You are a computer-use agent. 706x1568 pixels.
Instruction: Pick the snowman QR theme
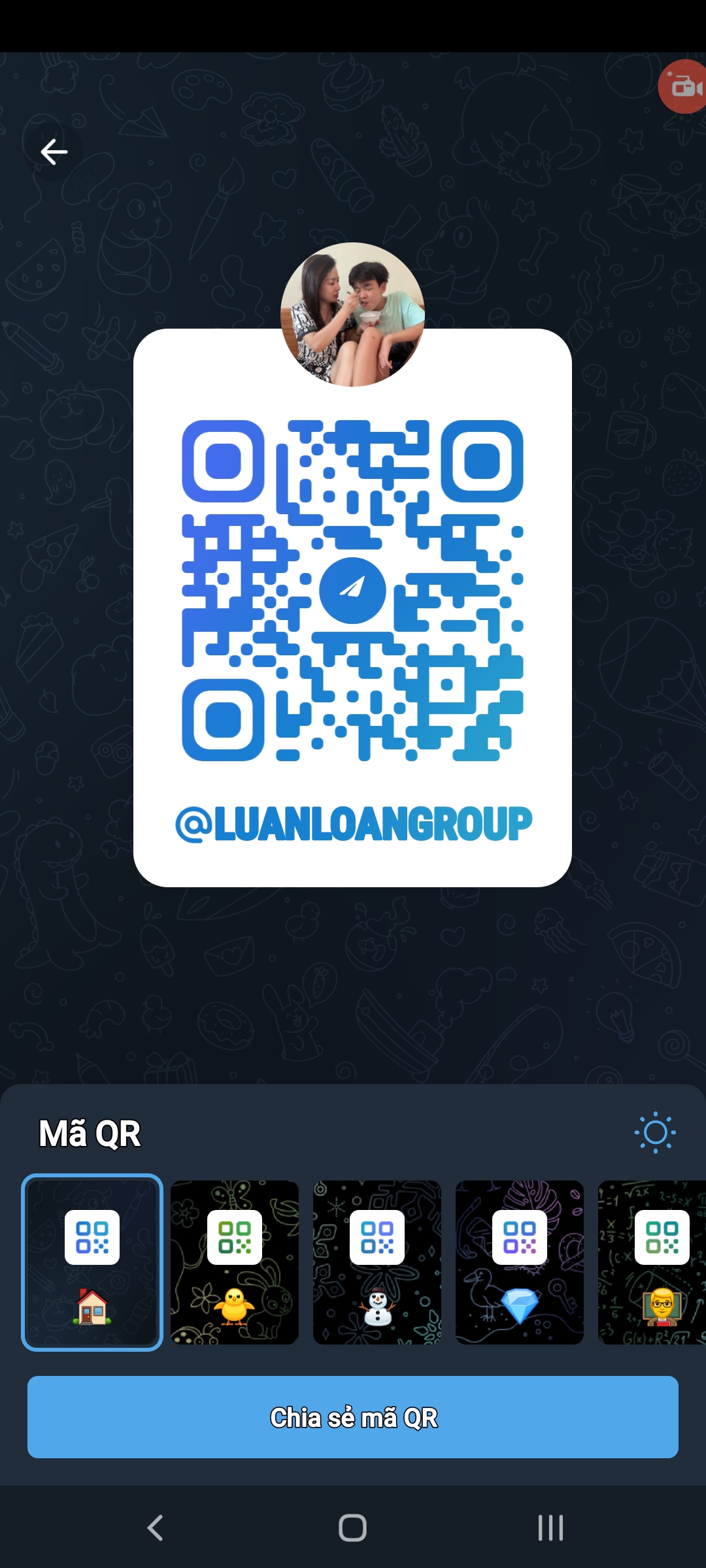click(377, 1262)
